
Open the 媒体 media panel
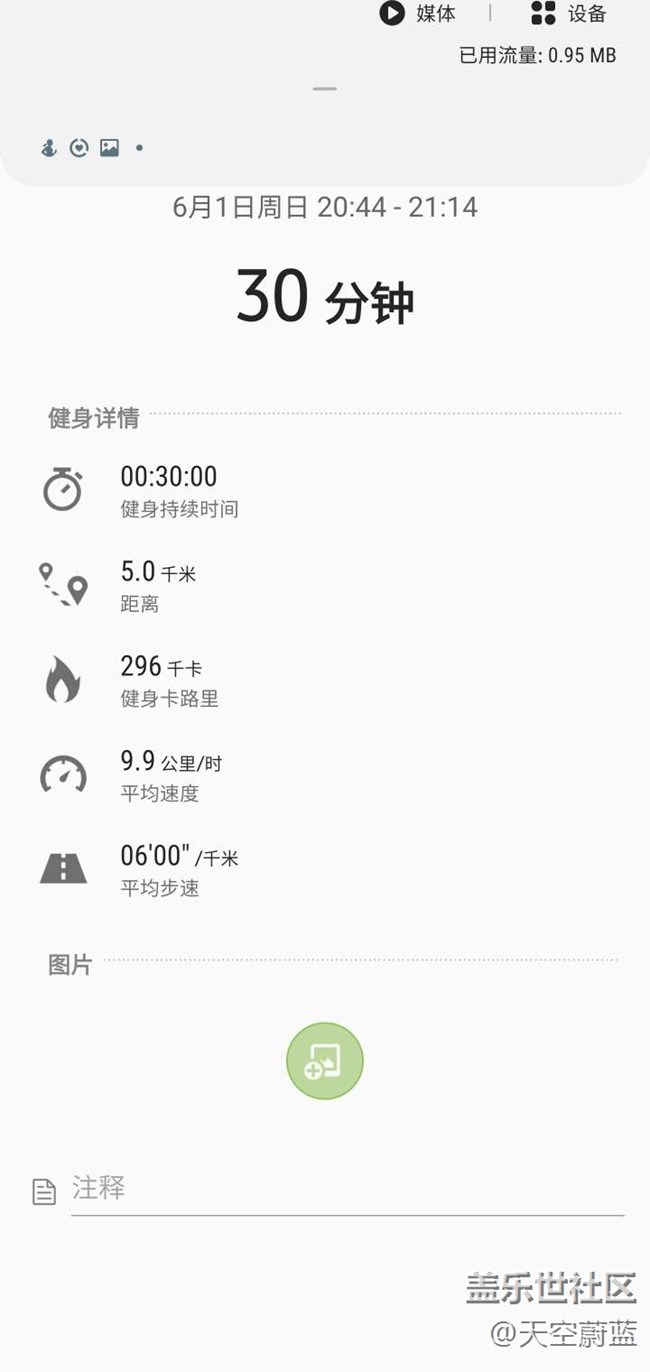click(418, 14)
